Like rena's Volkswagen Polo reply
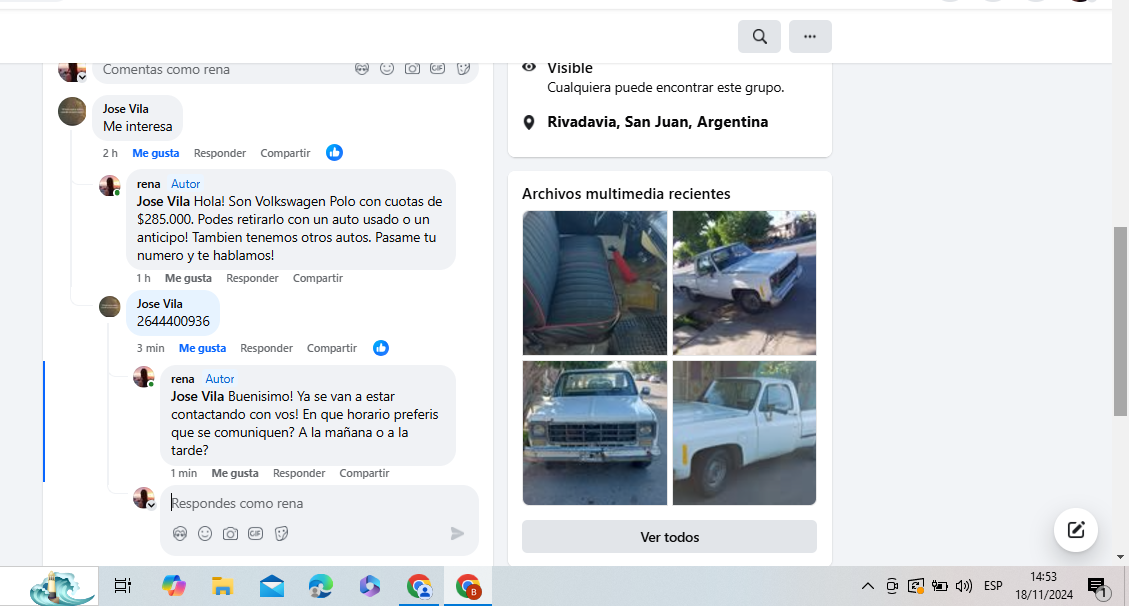The height and width of the screenshot is (606, 1129). (x=188, y=278)
